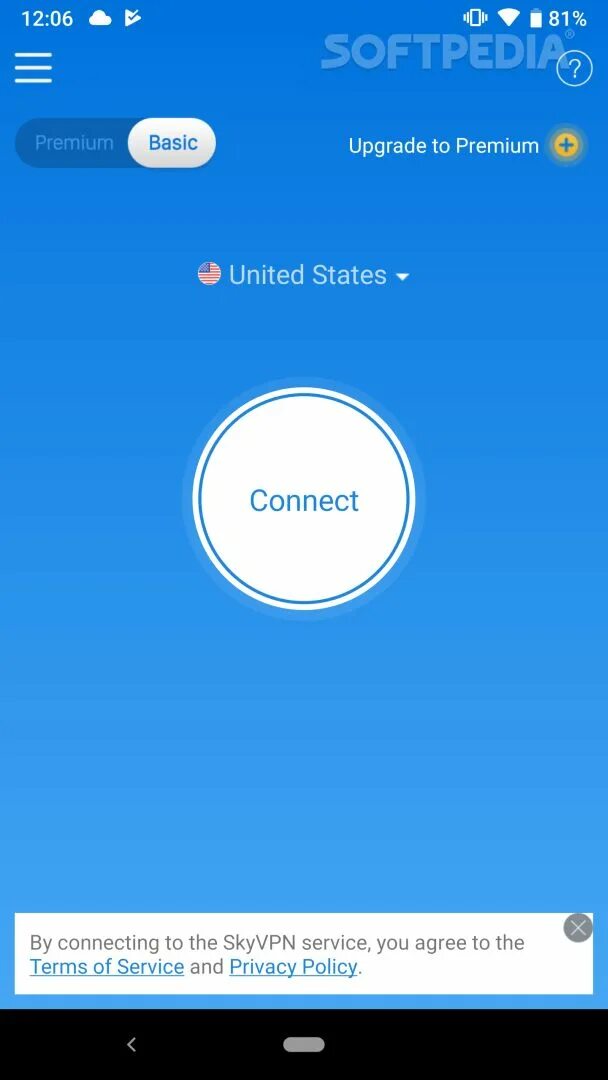Select the Basic mode
This screenshot has height=1080, width=608.
click(173, 143)
